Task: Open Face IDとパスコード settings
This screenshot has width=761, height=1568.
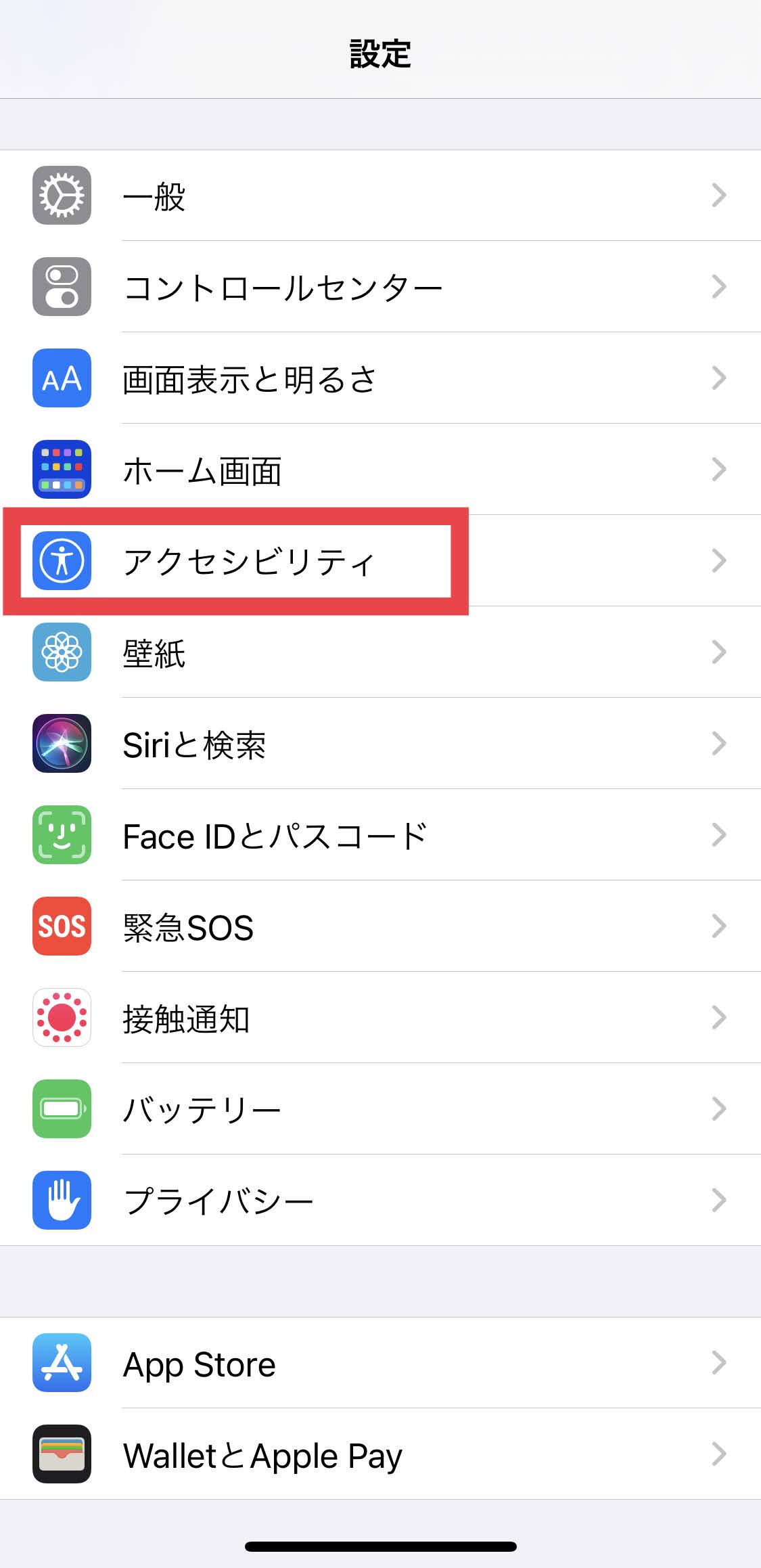Action: coord(380,835)
